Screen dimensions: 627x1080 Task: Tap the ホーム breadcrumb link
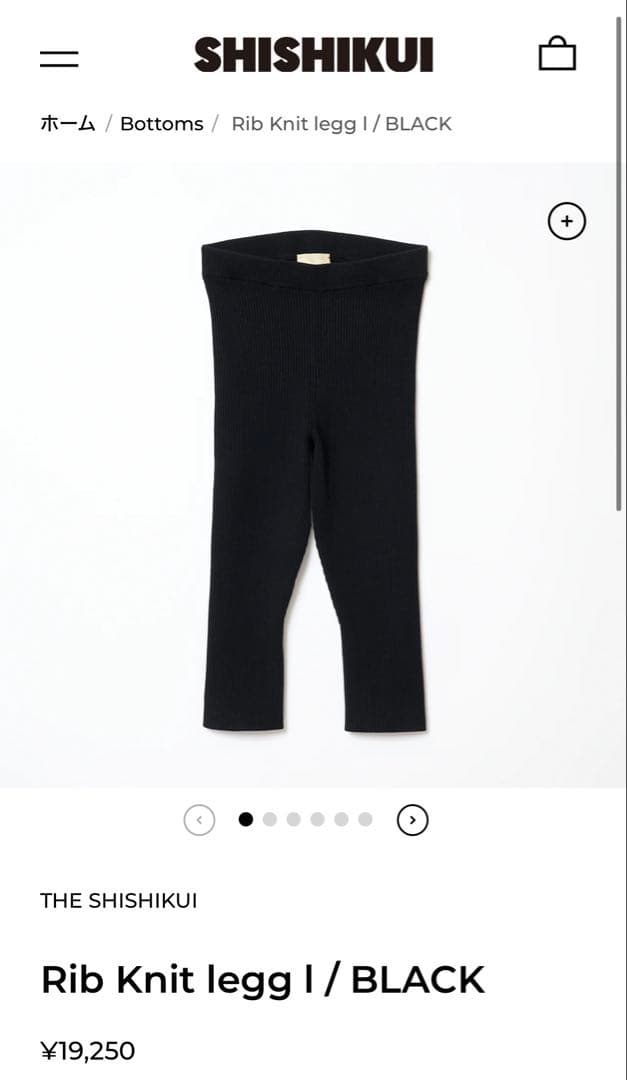[x=68, y=124]
